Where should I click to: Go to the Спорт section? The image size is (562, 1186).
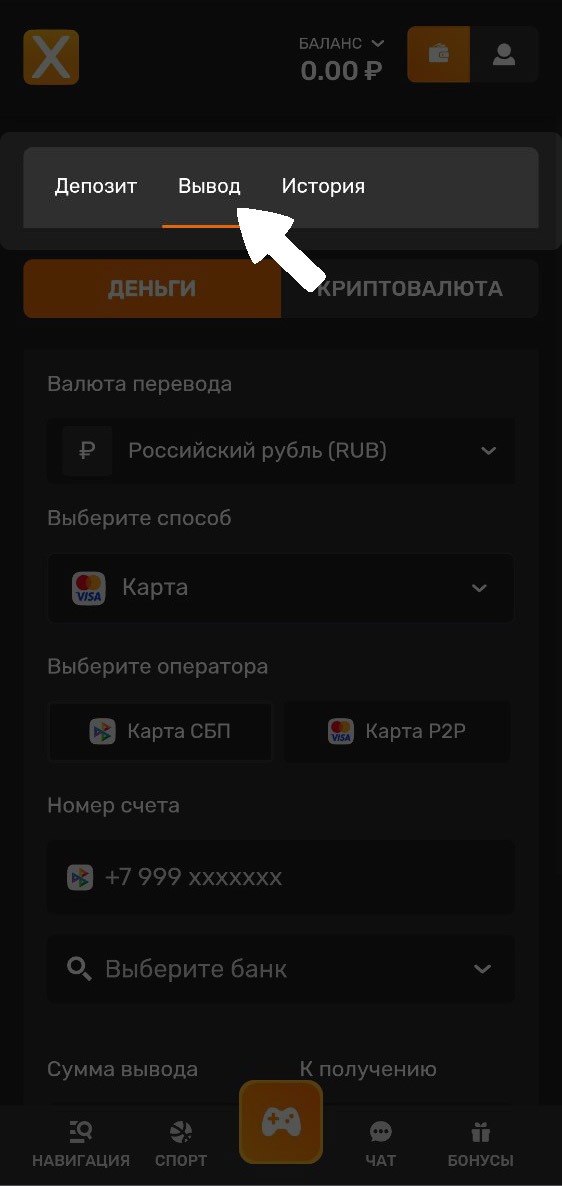point(181,1144)
